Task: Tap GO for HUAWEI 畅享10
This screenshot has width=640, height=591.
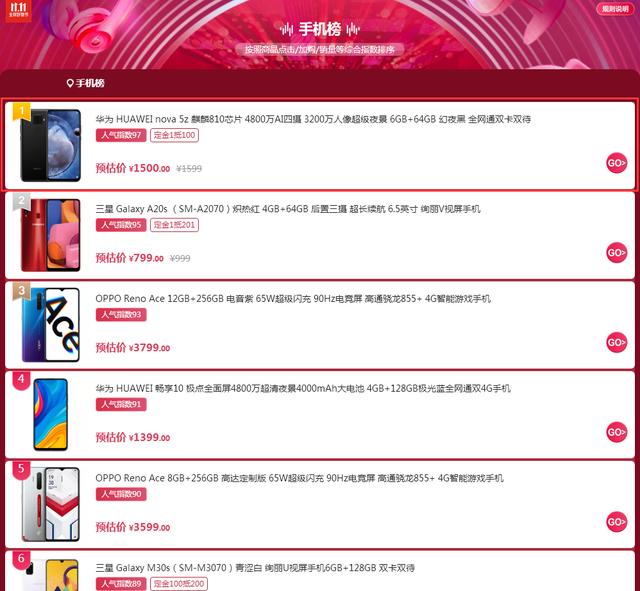Action: (616, 432)
